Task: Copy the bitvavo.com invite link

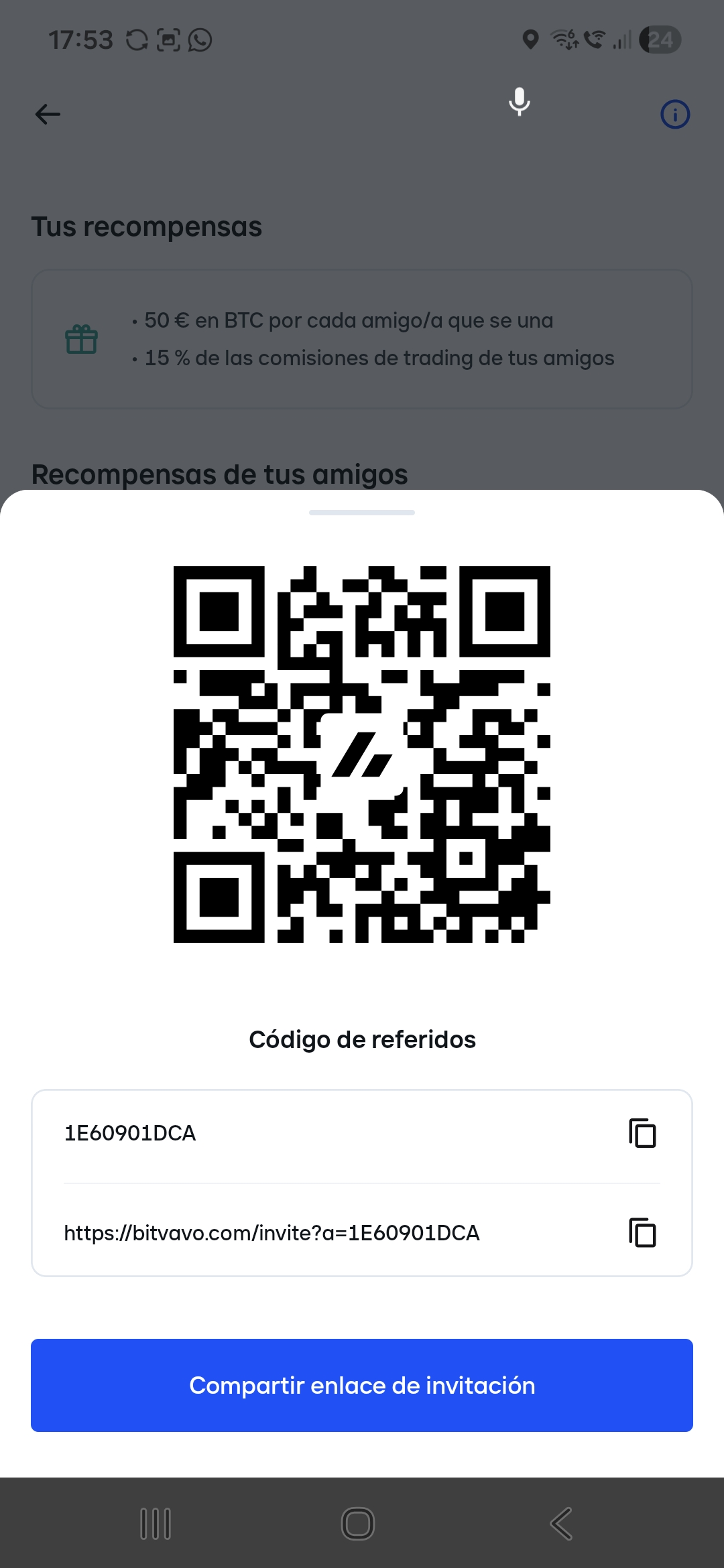Action: pos(642,1232)
